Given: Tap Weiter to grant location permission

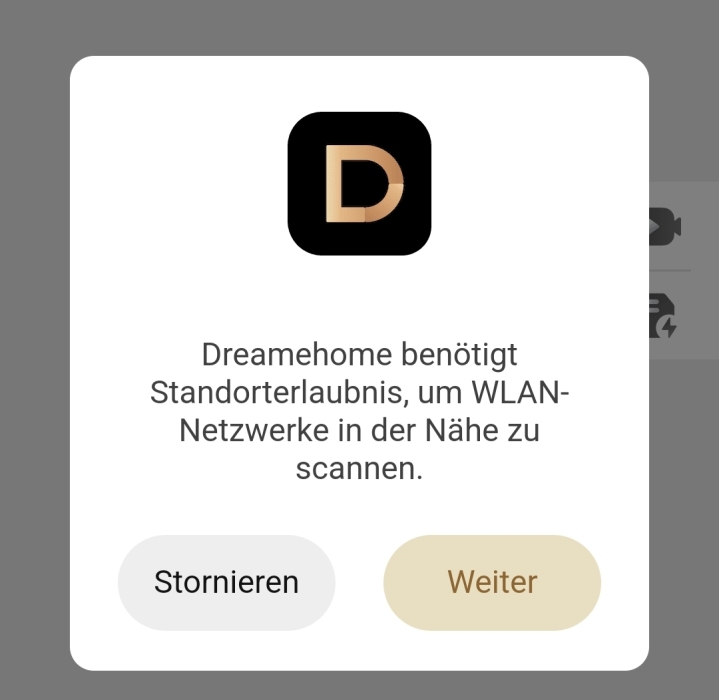Looking at the screenshot, I should 492,582.
